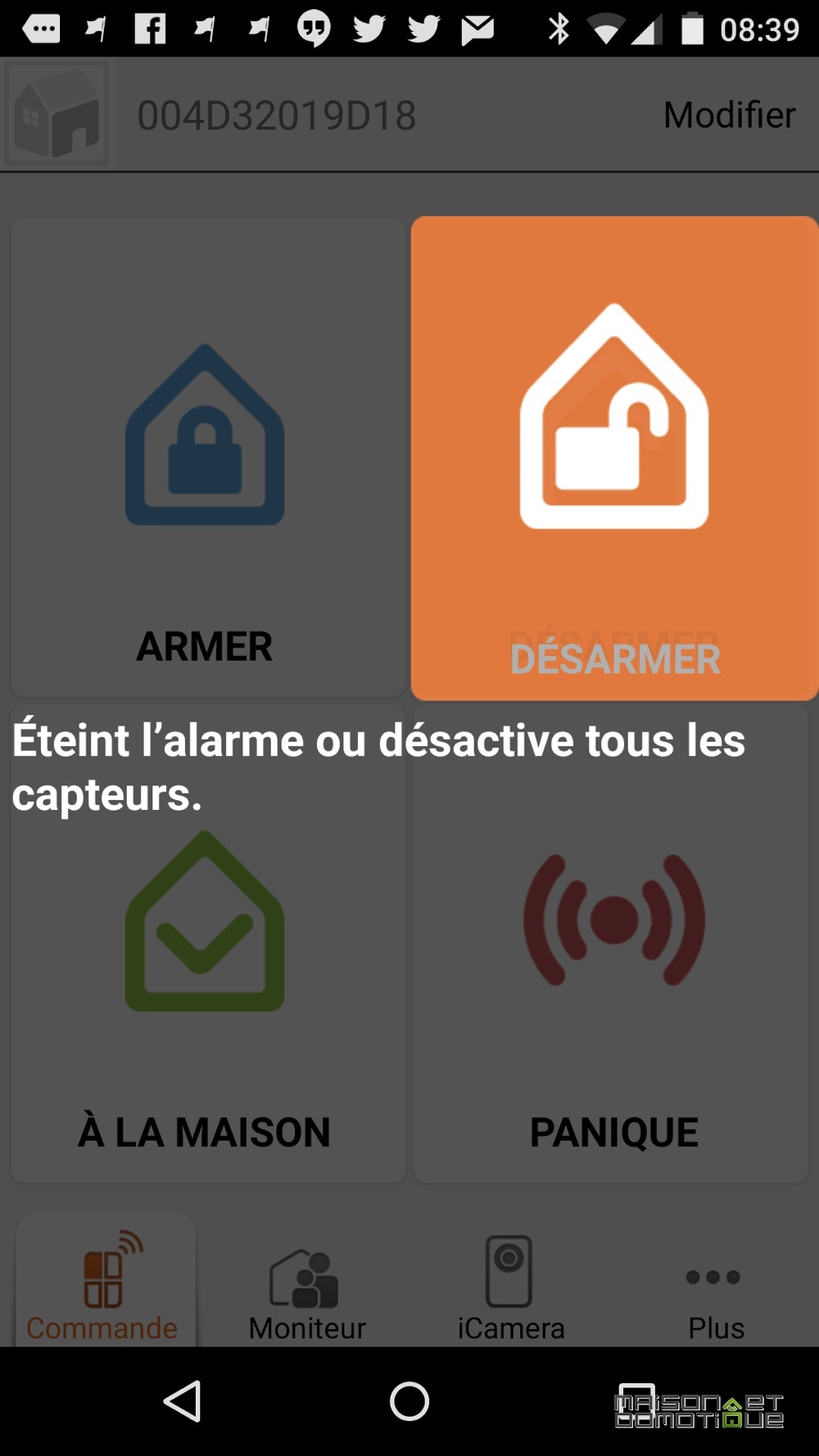Select the DÉSARMER tile
This screenshot has width=819, height=1456.
pos(614,458)
